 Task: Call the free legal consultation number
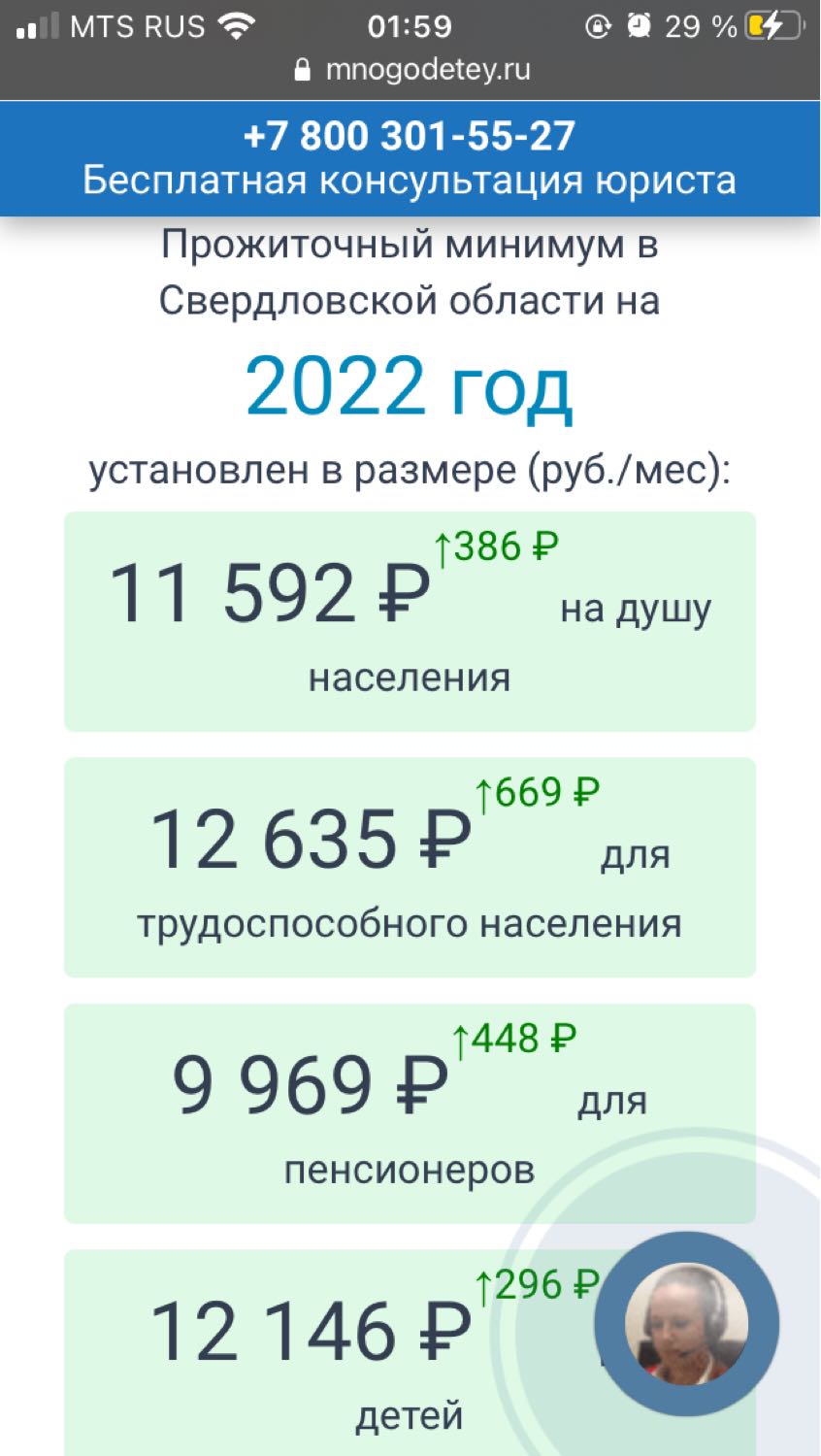(410, 137)
